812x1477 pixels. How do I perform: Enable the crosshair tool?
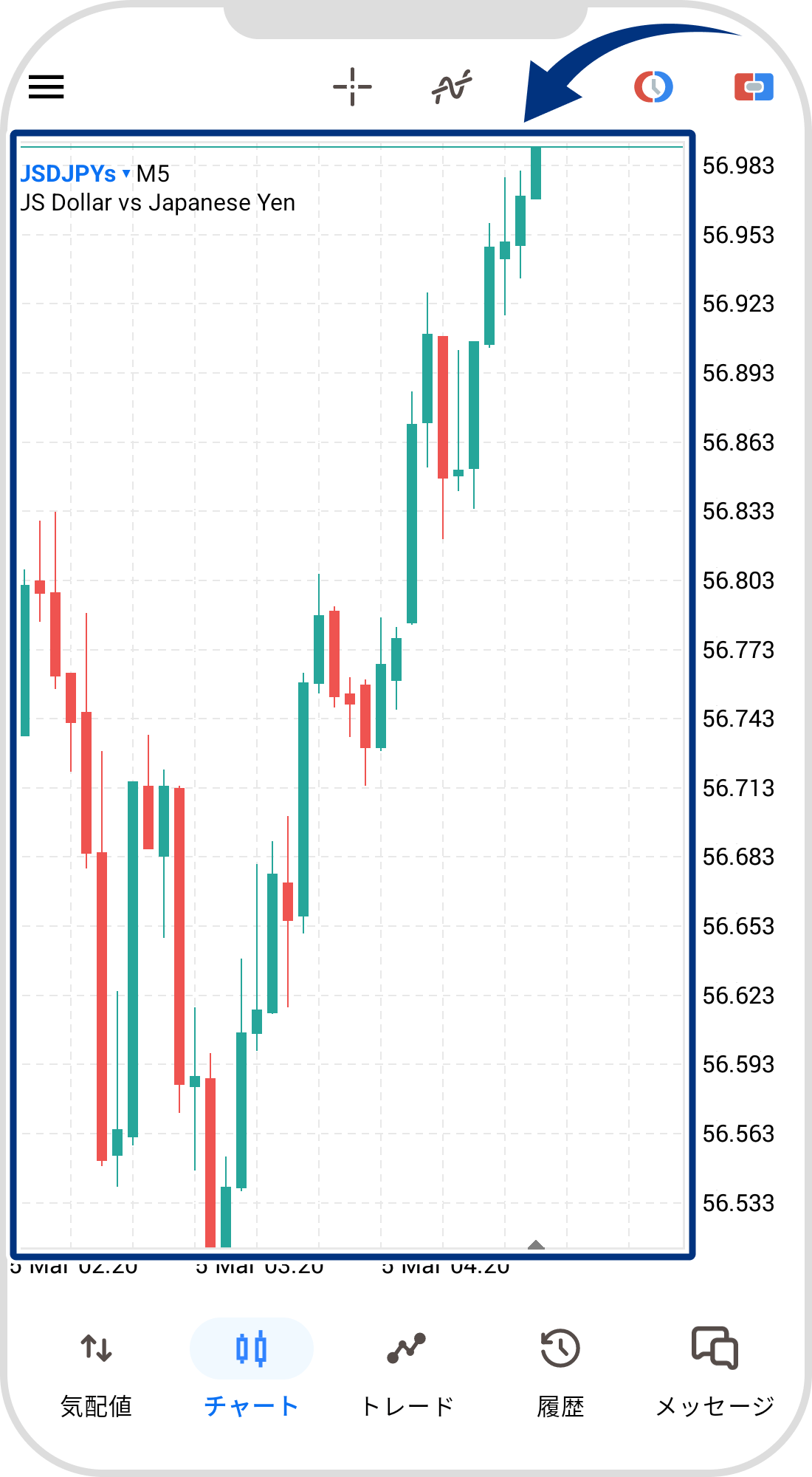[x=352, y=87]
